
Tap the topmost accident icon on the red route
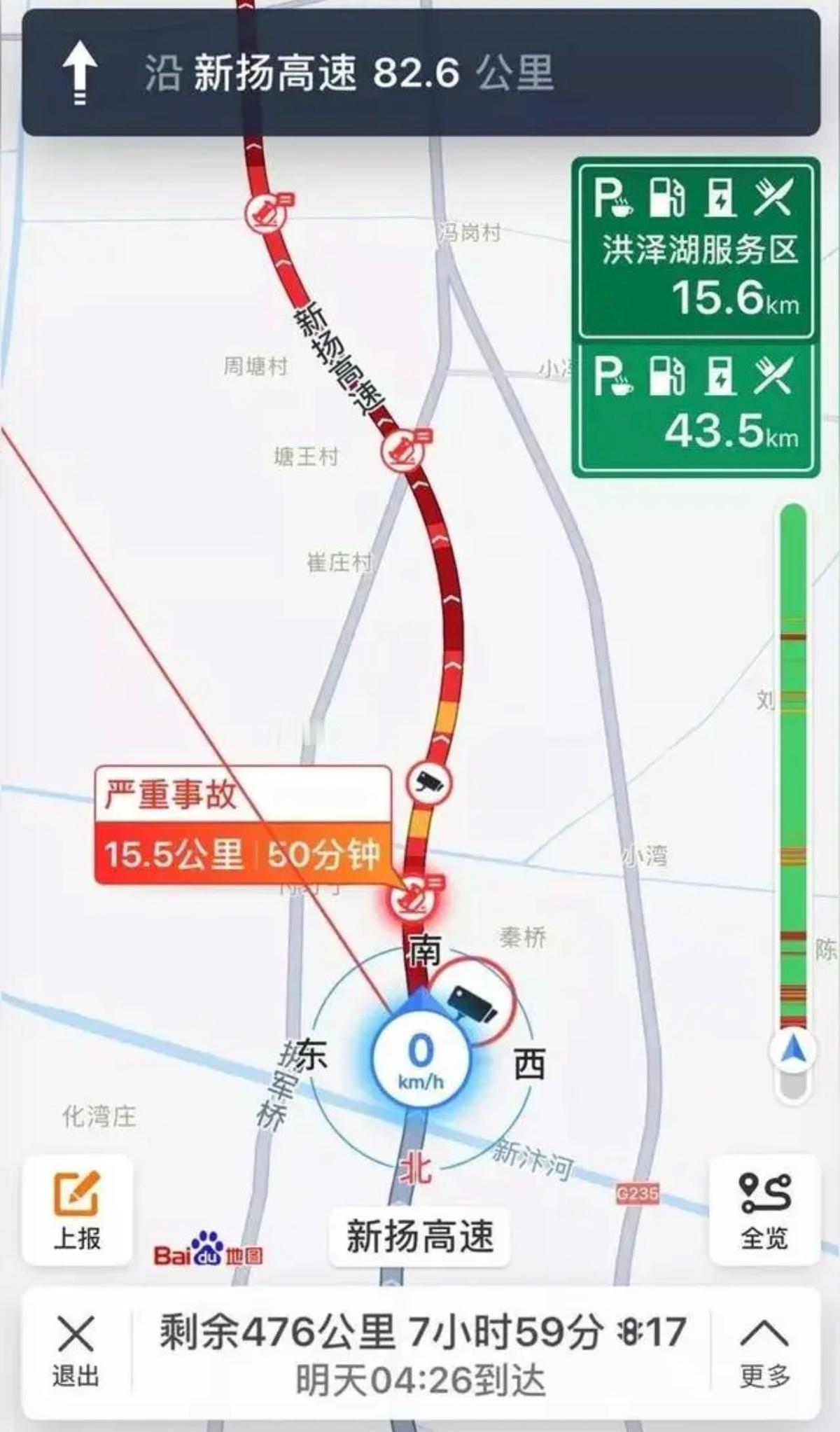pyautogui.click(x=266, y=212)
